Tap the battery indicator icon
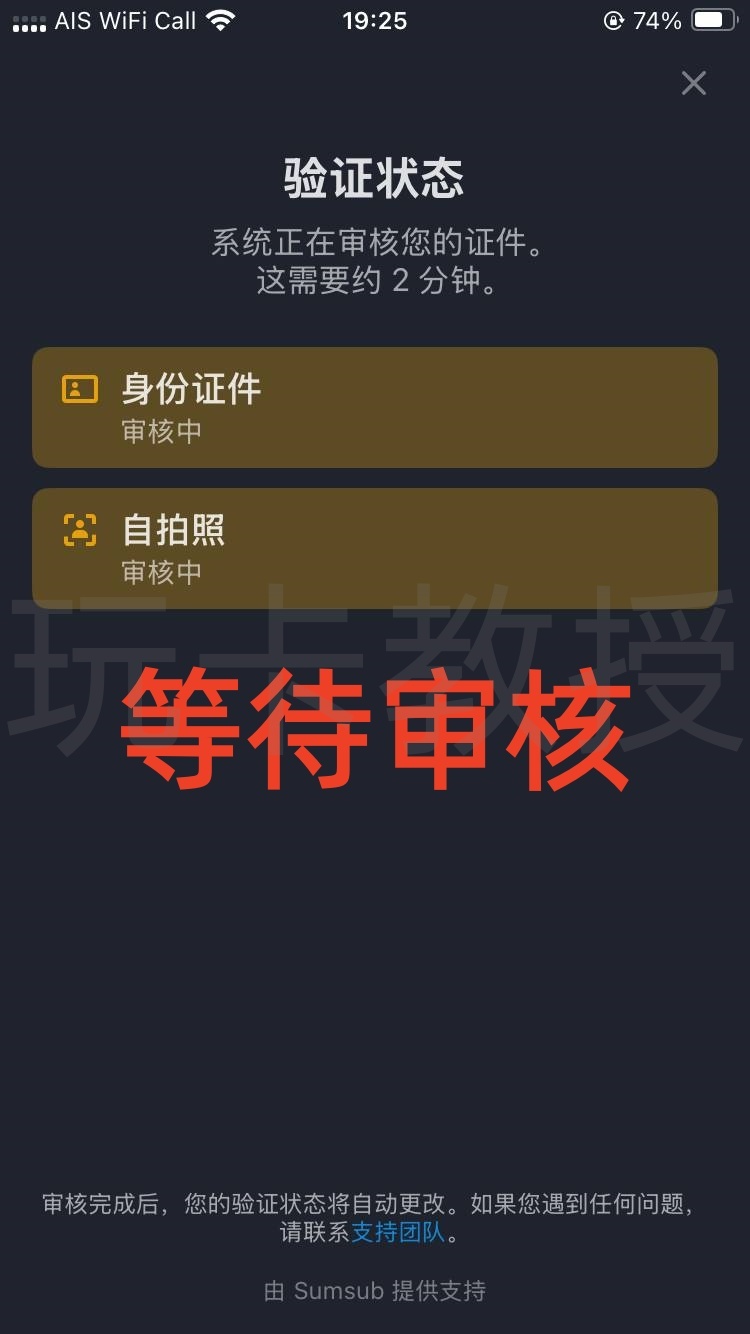 click(714, 19)
